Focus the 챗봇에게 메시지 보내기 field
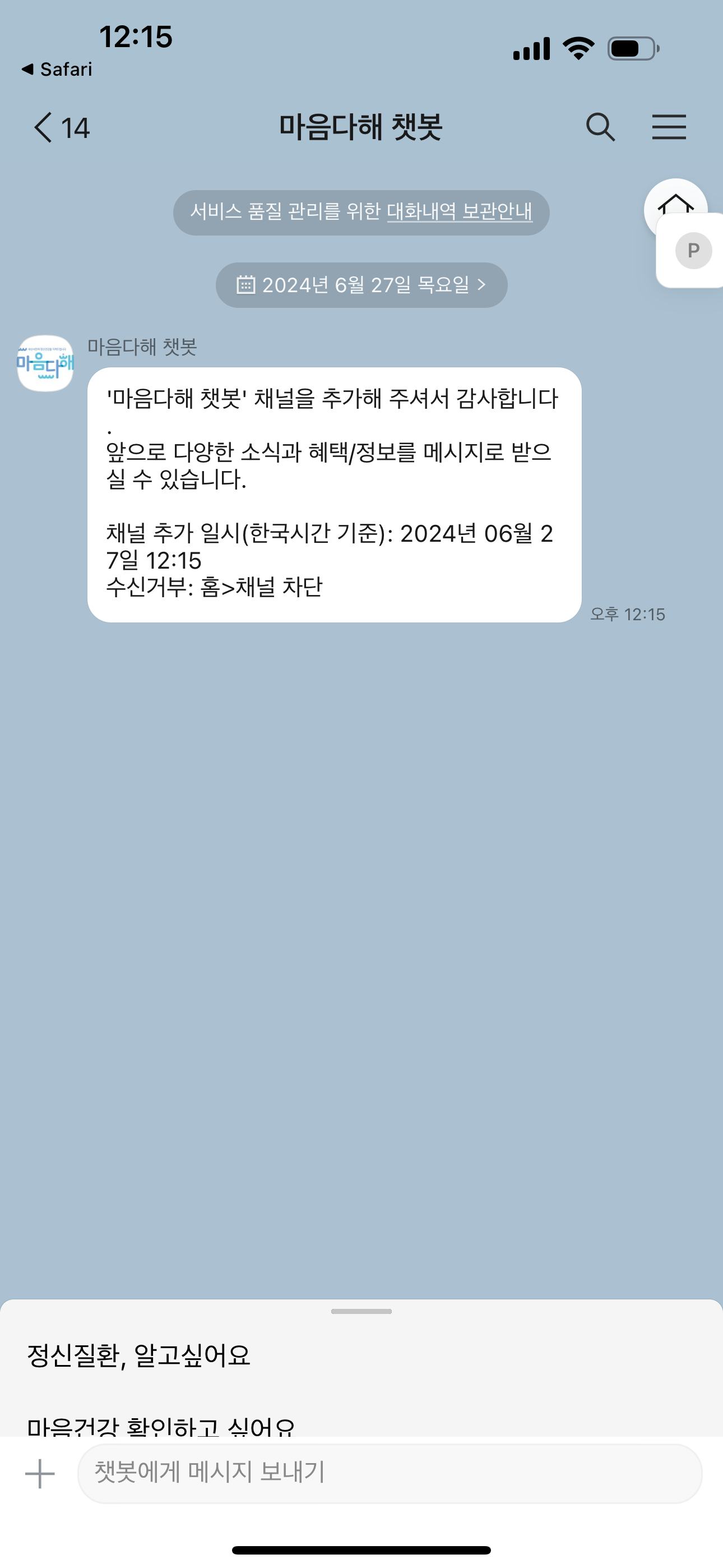Image resolution: width=723 pixels, height=1568 pixels. point(390,1474)
